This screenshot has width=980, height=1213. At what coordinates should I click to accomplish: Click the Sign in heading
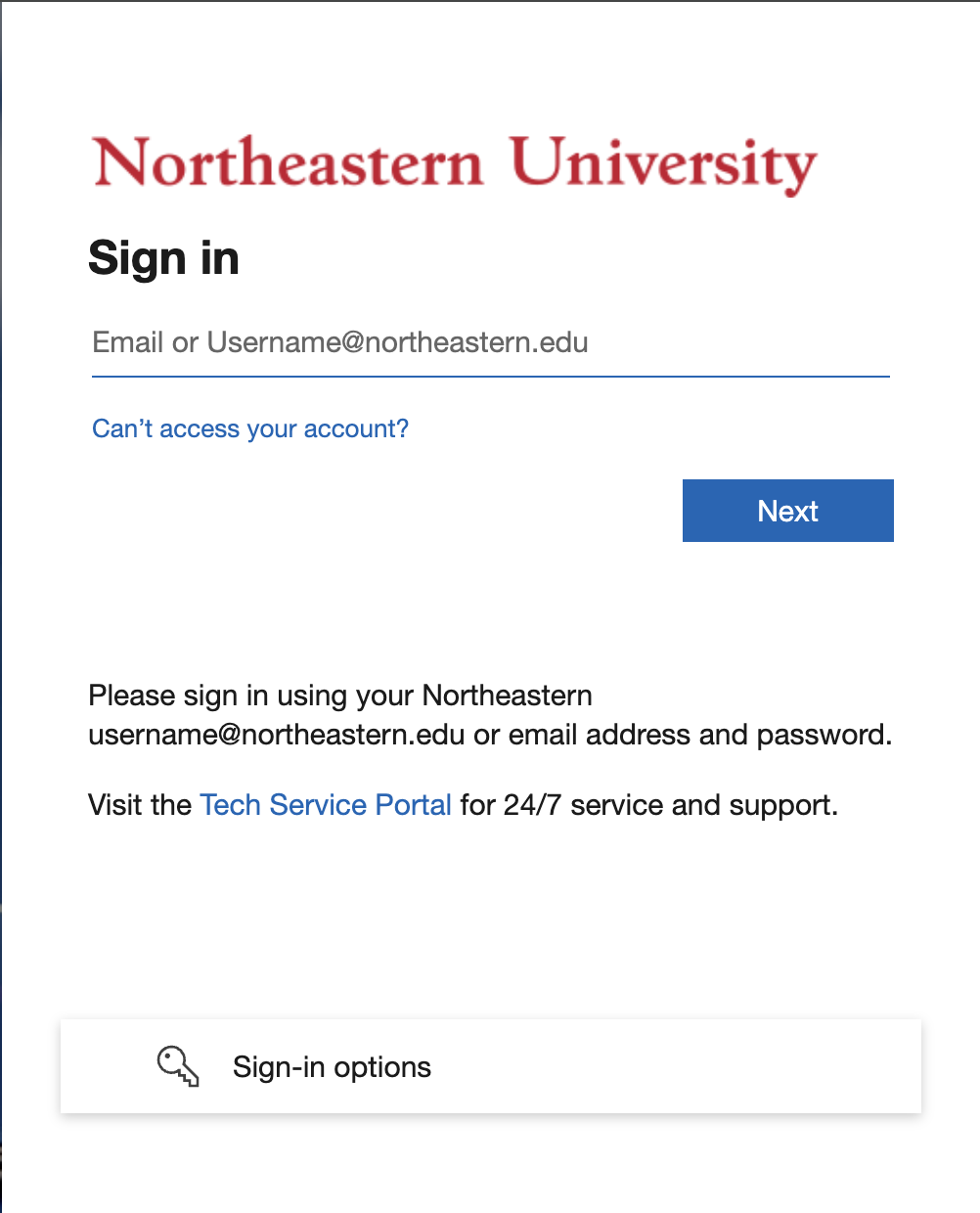click(163, 257)
